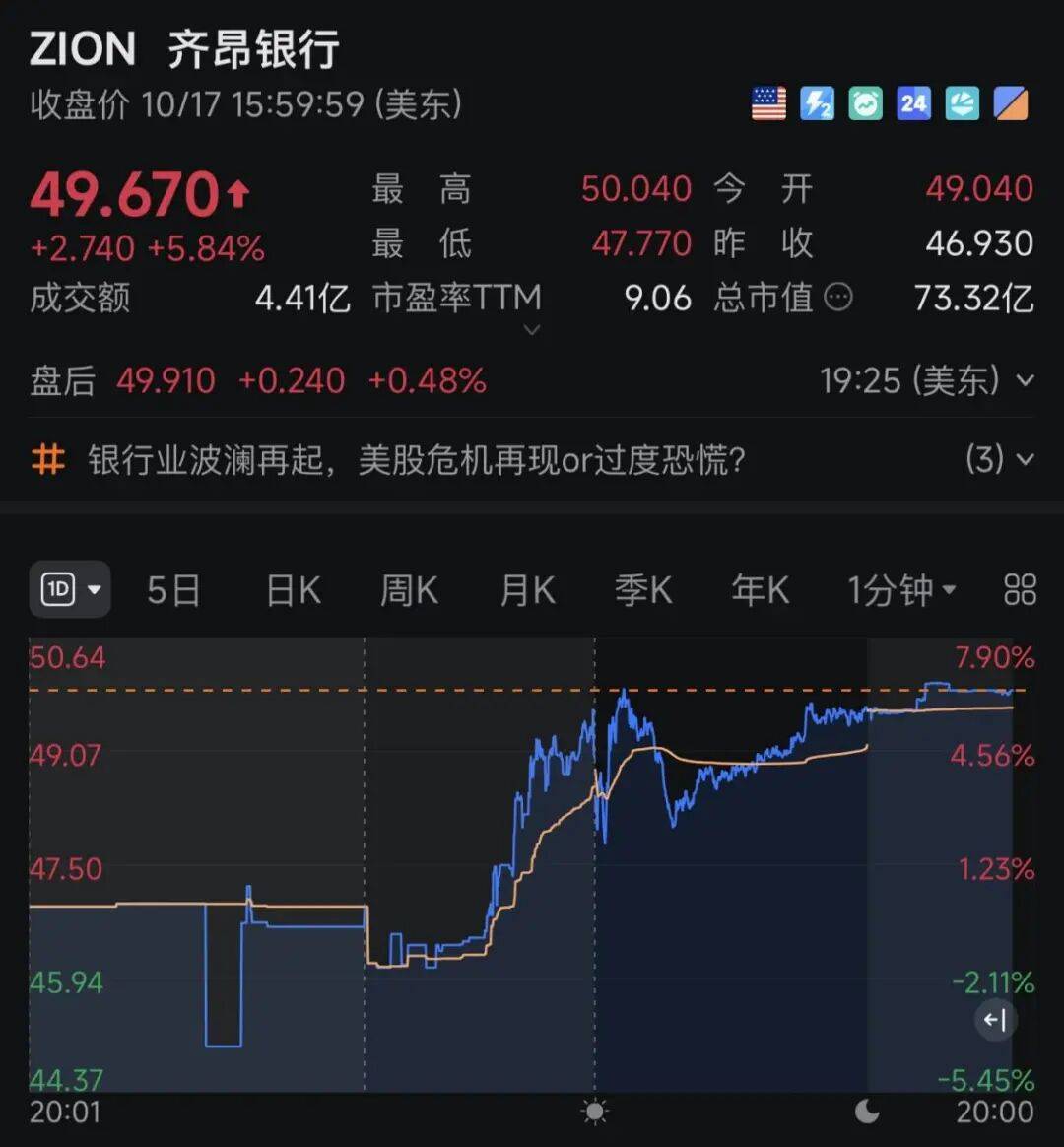Switch to the 日K chart
Image resolution: width=1064 pixels, height=1147 pixels.
click(x=293, y=591)
